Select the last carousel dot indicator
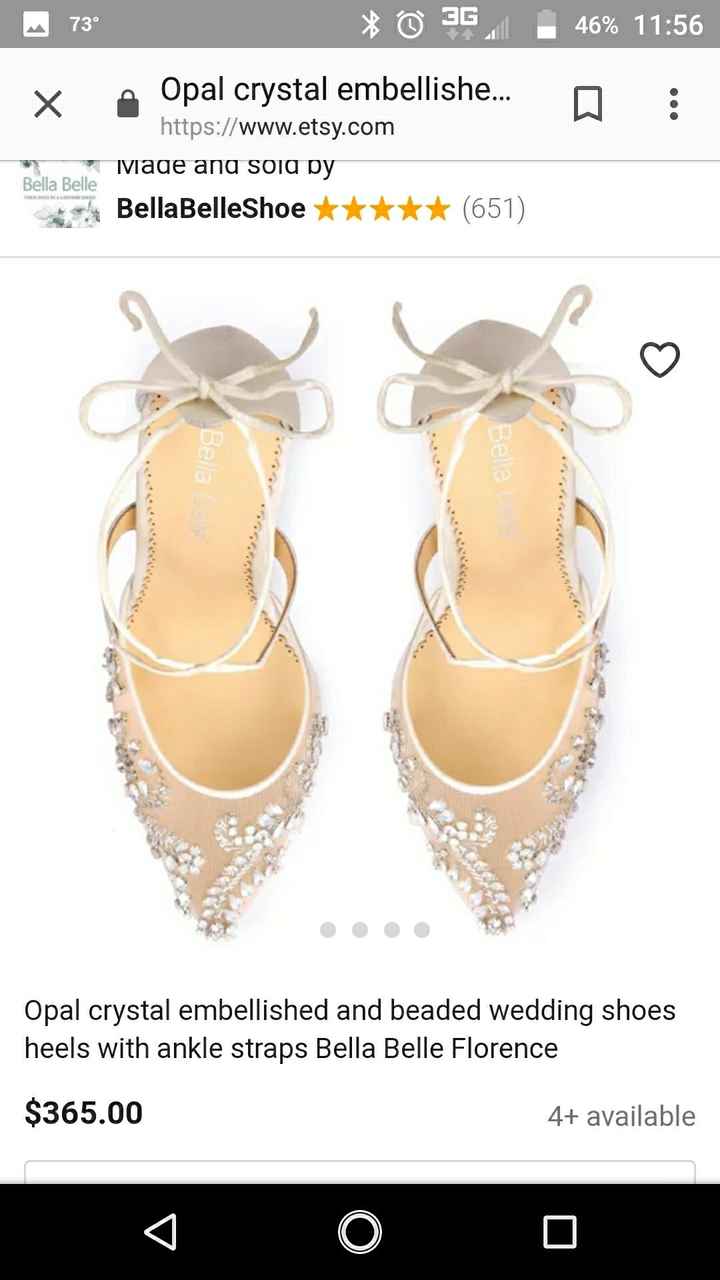Screen dimensions: 720x1280 (x=422, y=930)
